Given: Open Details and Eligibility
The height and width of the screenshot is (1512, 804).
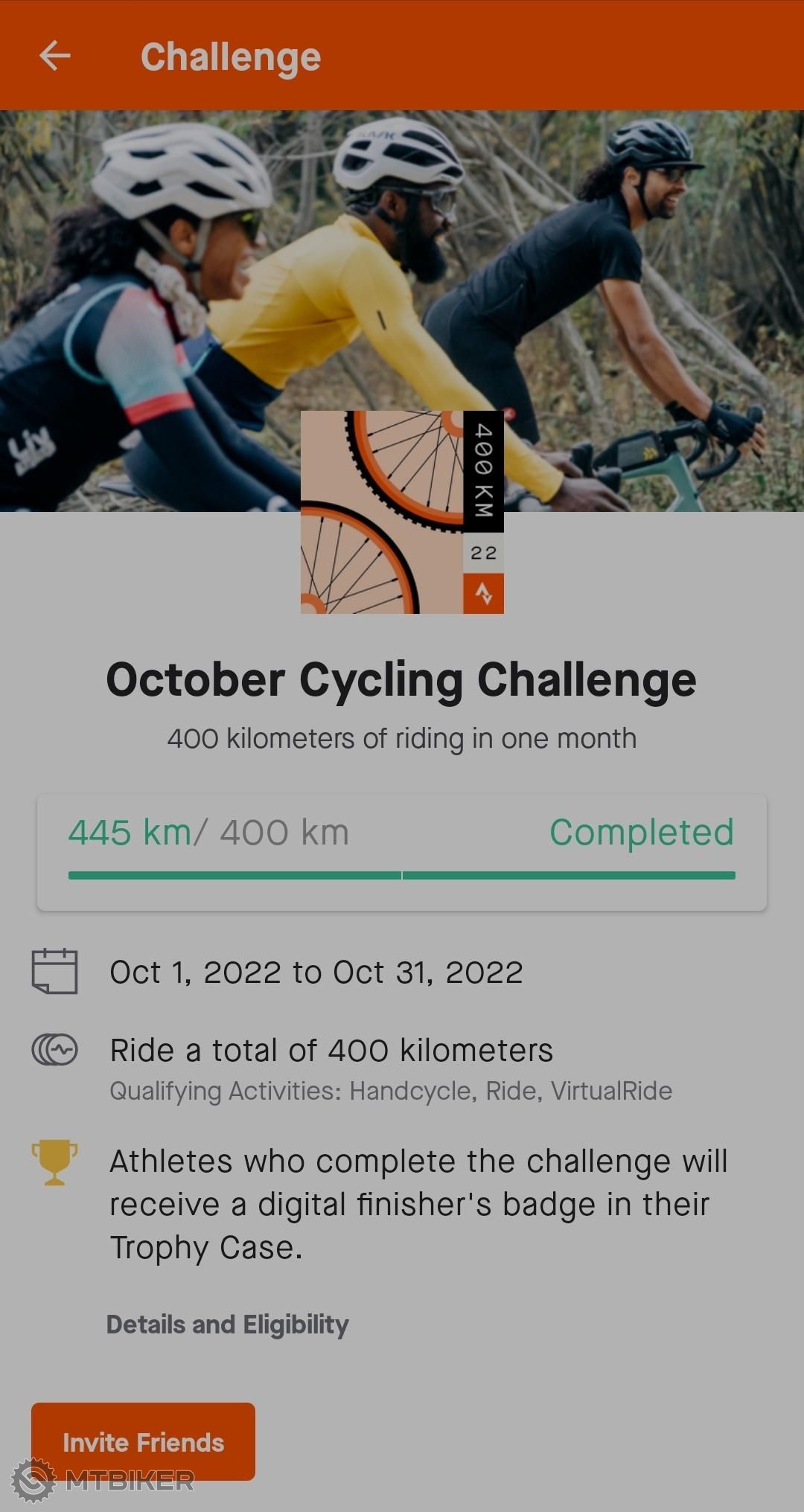Looking at the screenshot, I should 227,1325.
